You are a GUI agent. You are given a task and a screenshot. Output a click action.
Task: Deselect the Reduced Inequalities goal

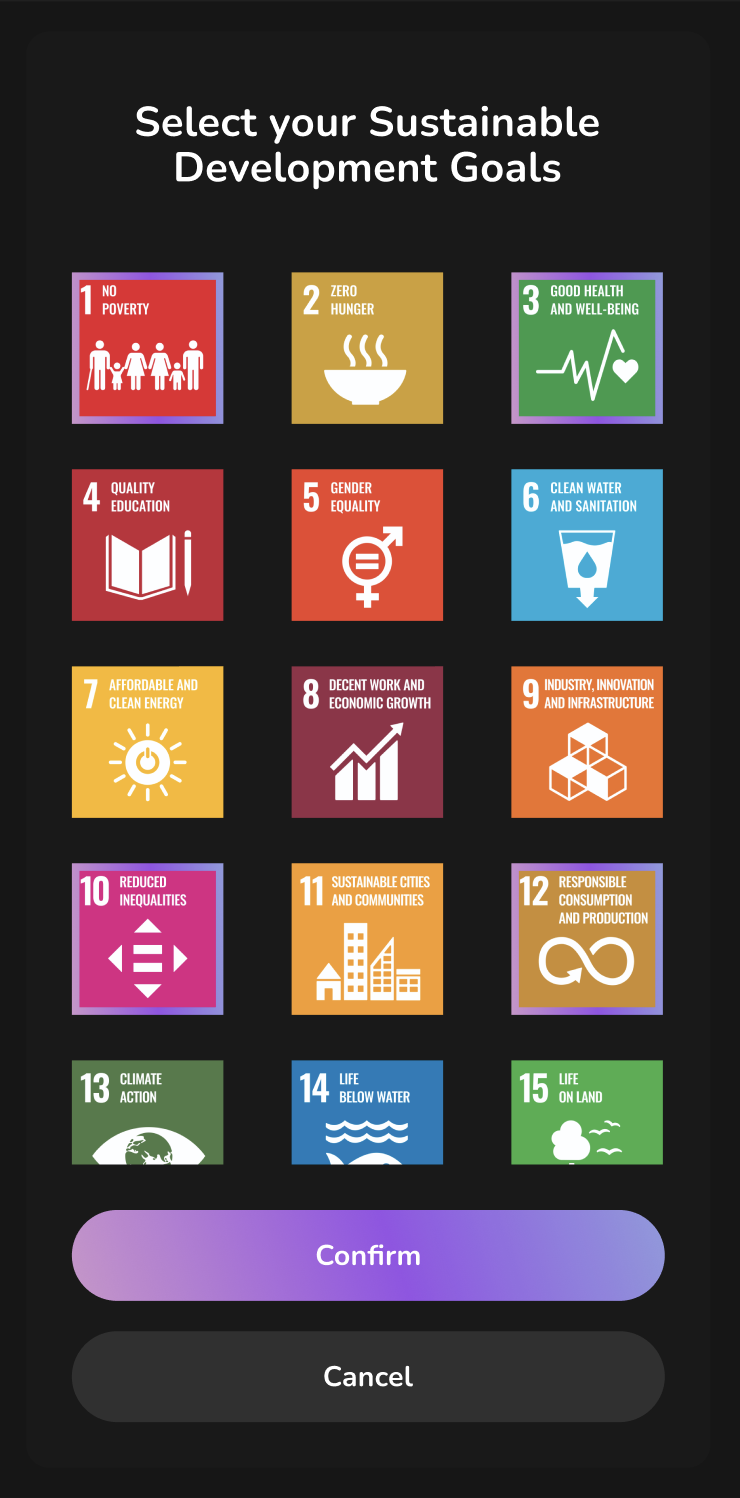click(147, 939)
